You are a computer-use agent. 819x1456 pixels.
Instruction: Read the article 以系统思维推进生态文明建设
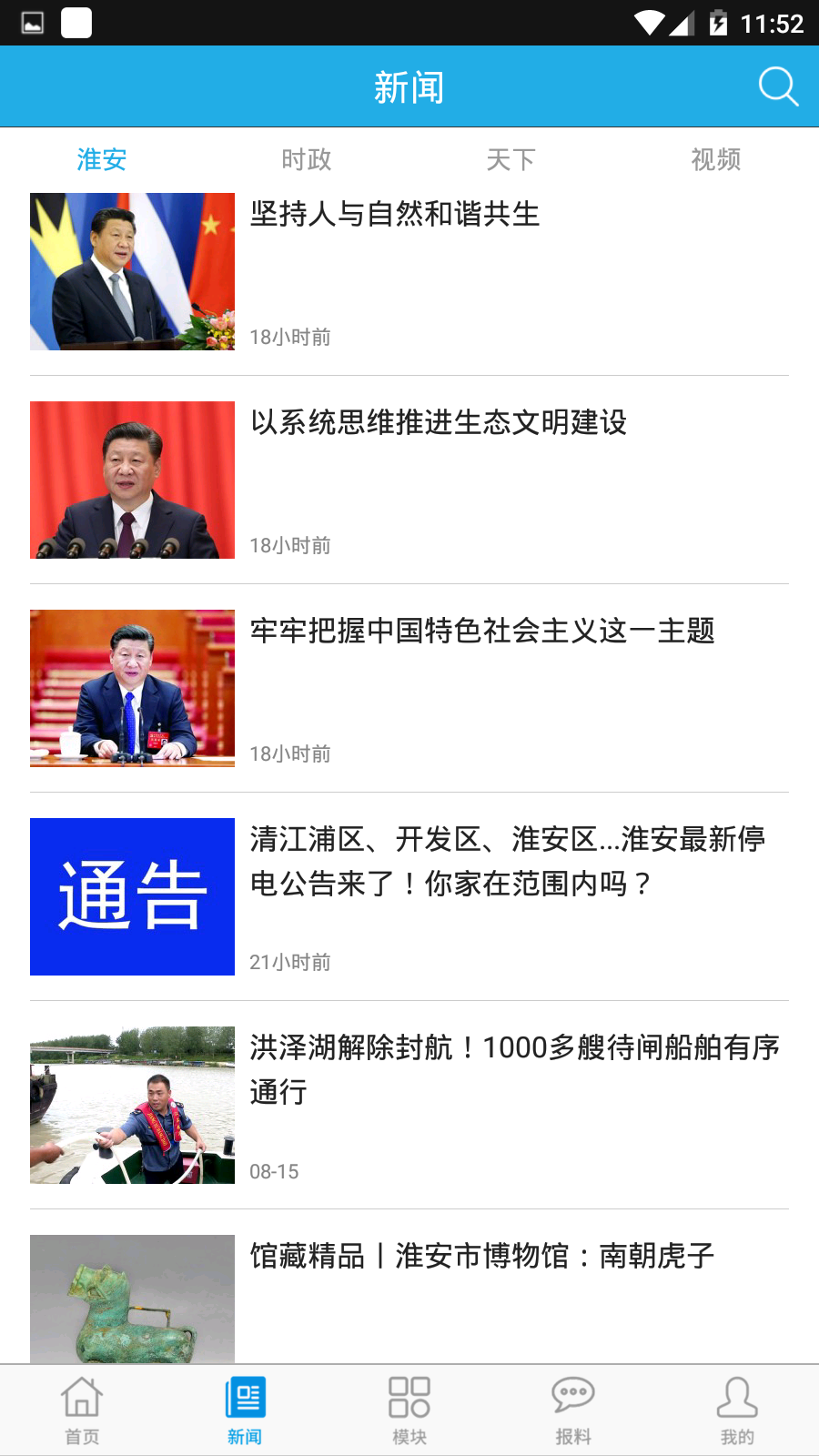tap(439, 423)
